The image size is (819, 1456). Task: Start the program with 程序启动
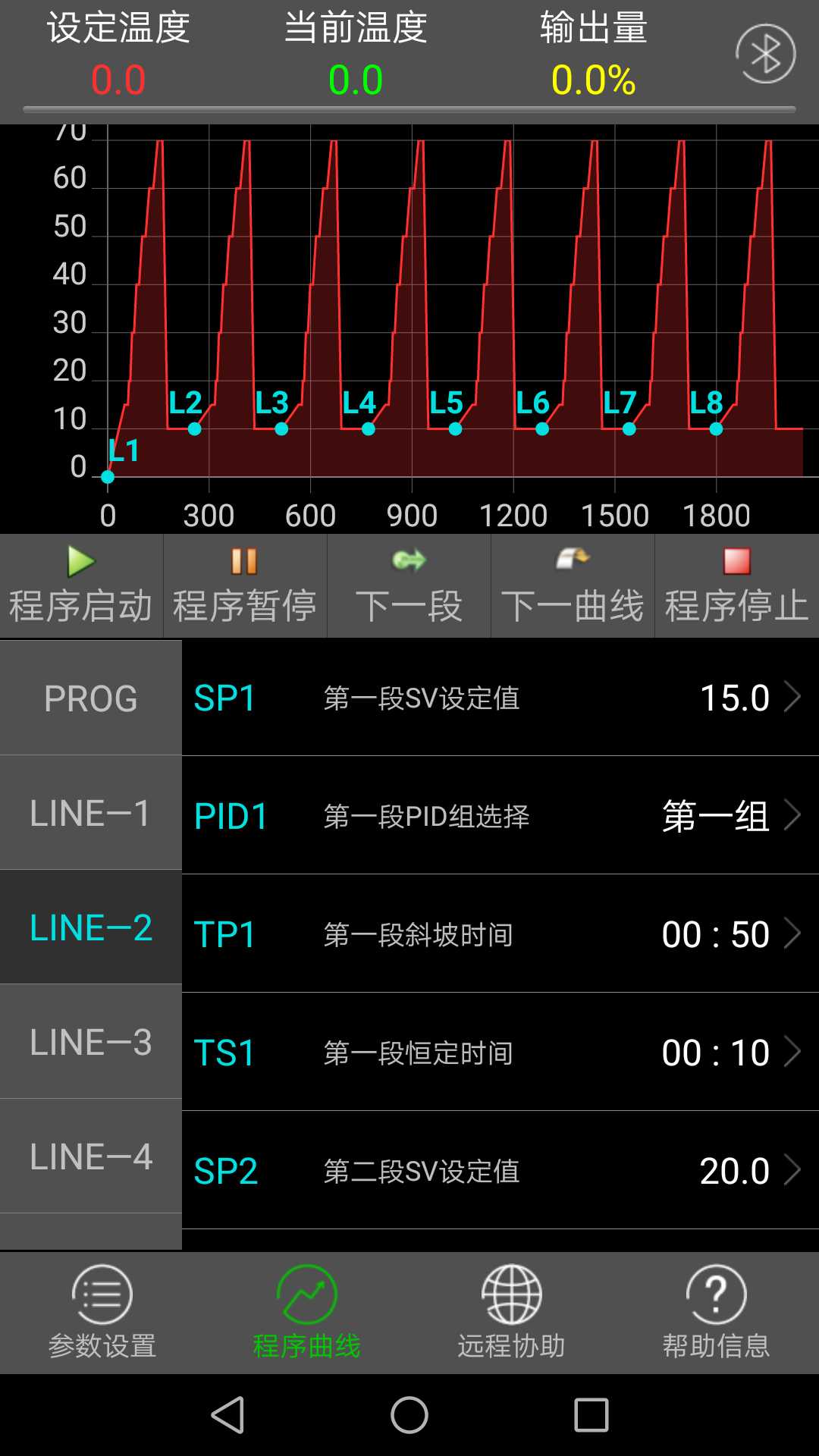(81, 585)
